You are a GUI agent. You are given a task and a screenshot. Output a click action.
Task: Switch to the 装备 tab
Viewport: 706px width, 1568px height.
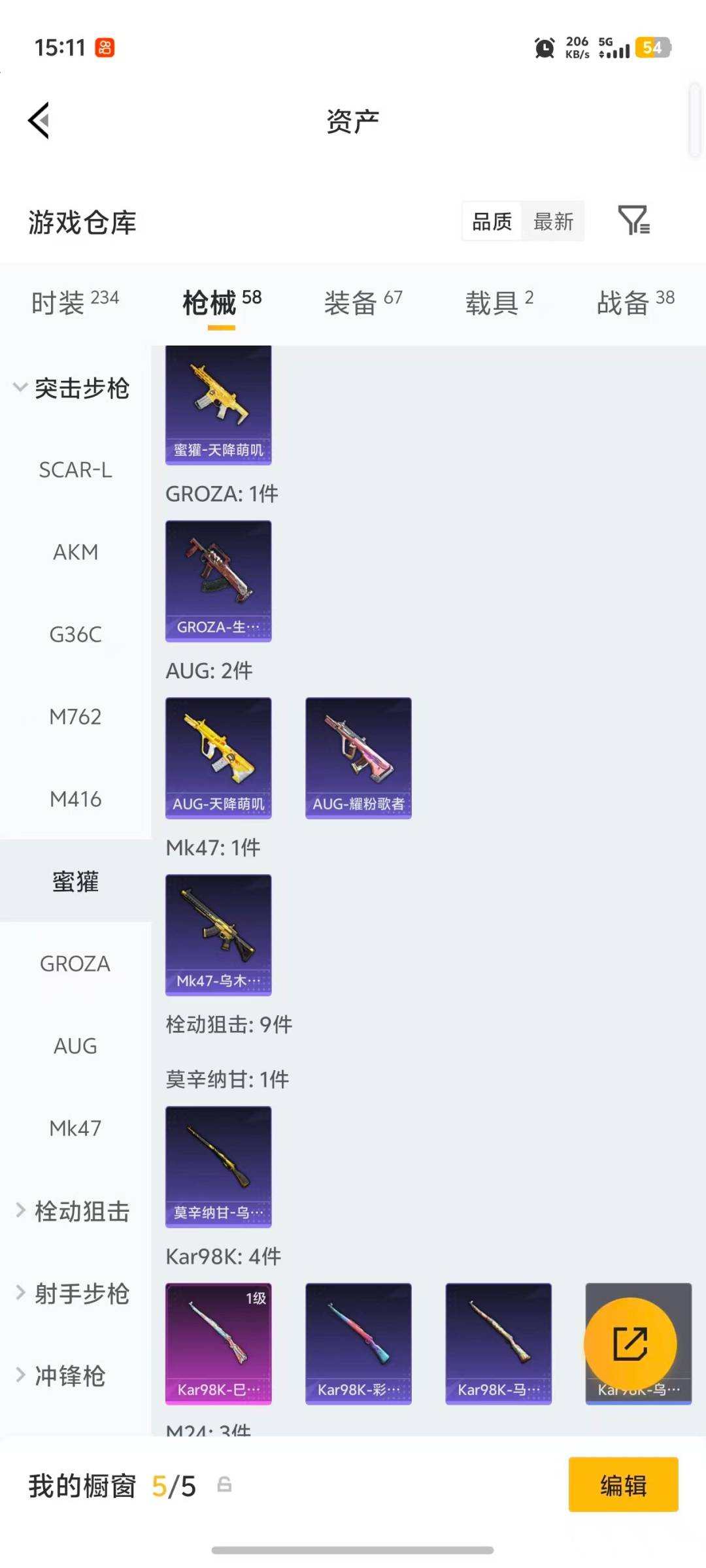(363, 302)
